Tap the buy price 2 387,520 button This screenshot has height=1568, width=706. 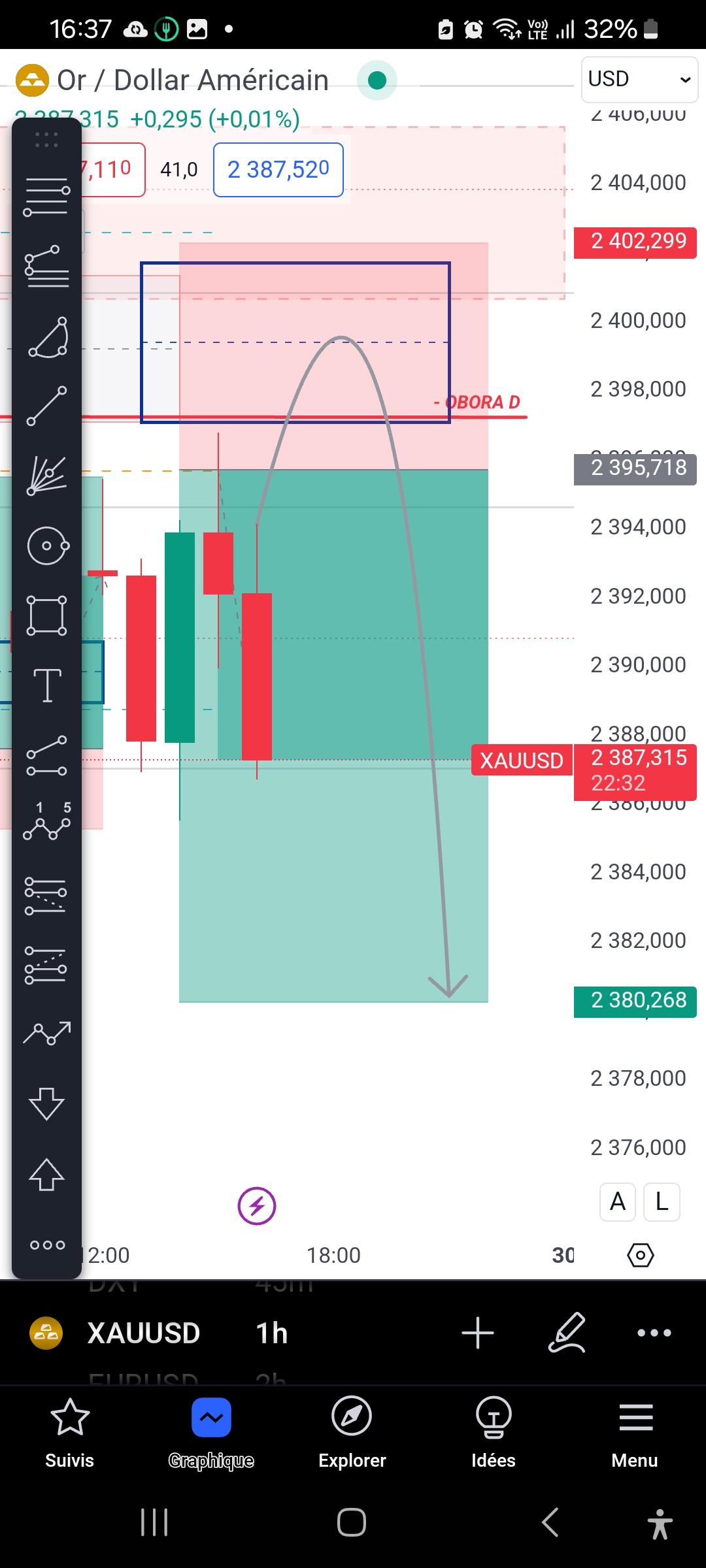[x=278, y=170]
